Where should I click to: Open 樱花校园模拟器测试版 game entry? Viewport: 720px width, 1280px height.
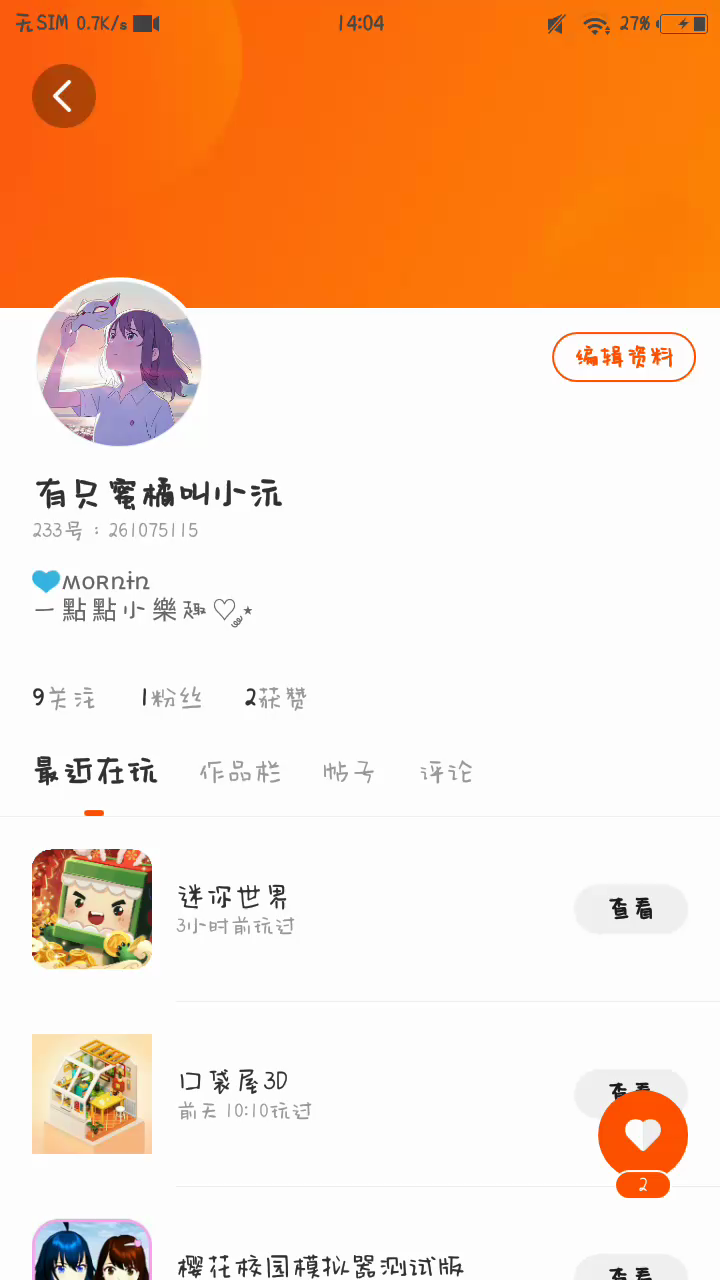[x=320, y=1266]
